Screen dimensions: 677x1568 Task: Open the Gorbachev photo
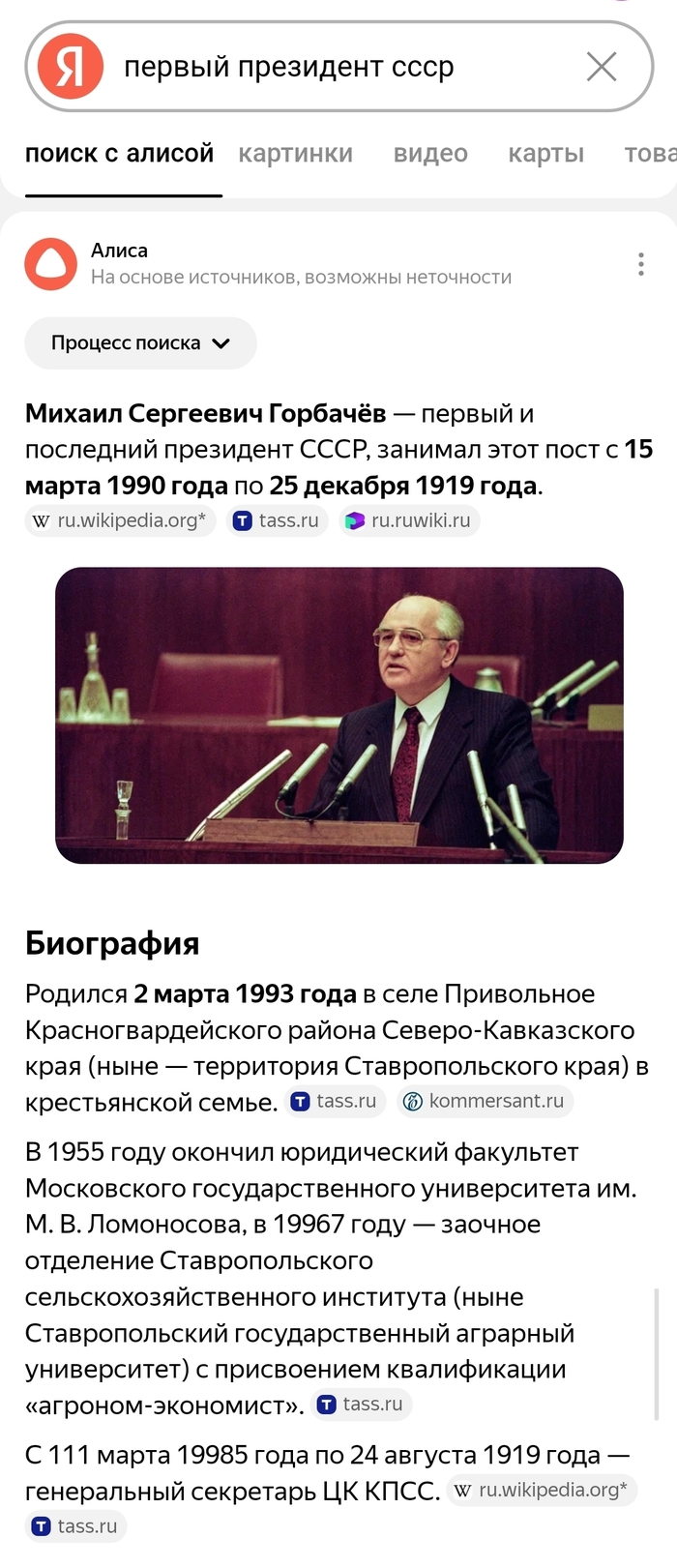point(338,715)
